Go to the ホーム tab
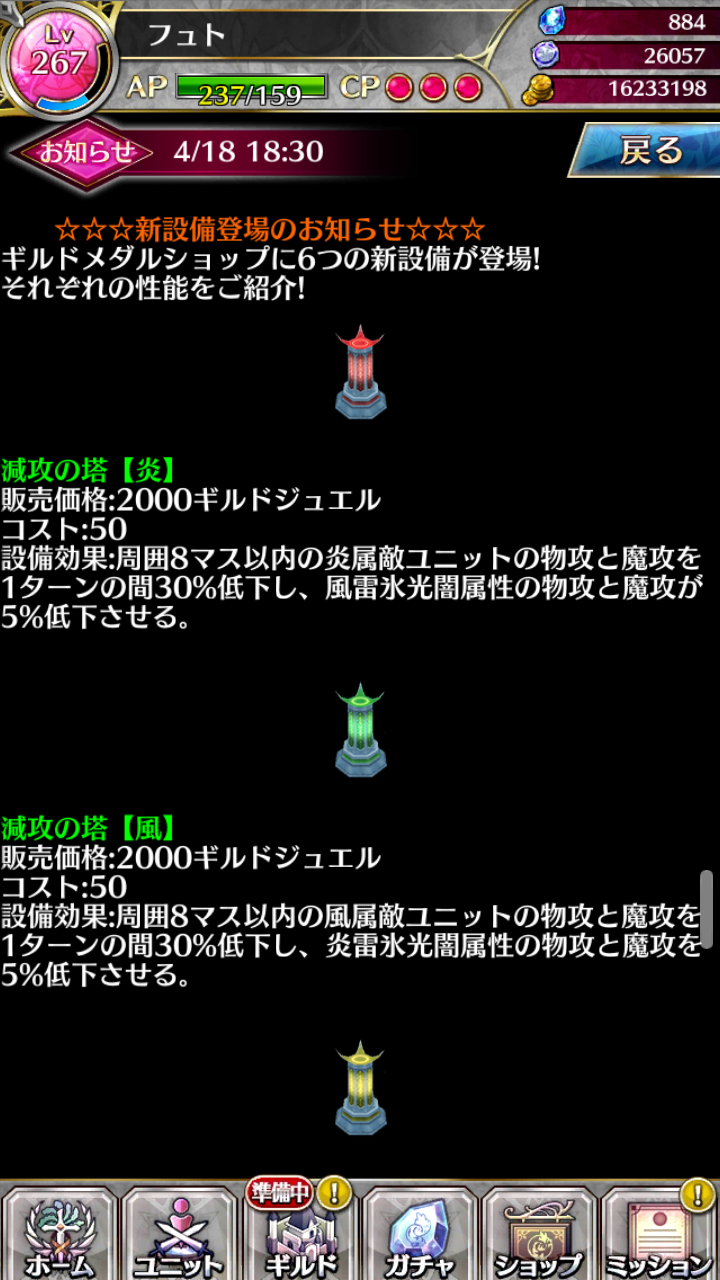Image resolution: width=720 pixels, height=1280 pixels. (x=59, y=1234)
